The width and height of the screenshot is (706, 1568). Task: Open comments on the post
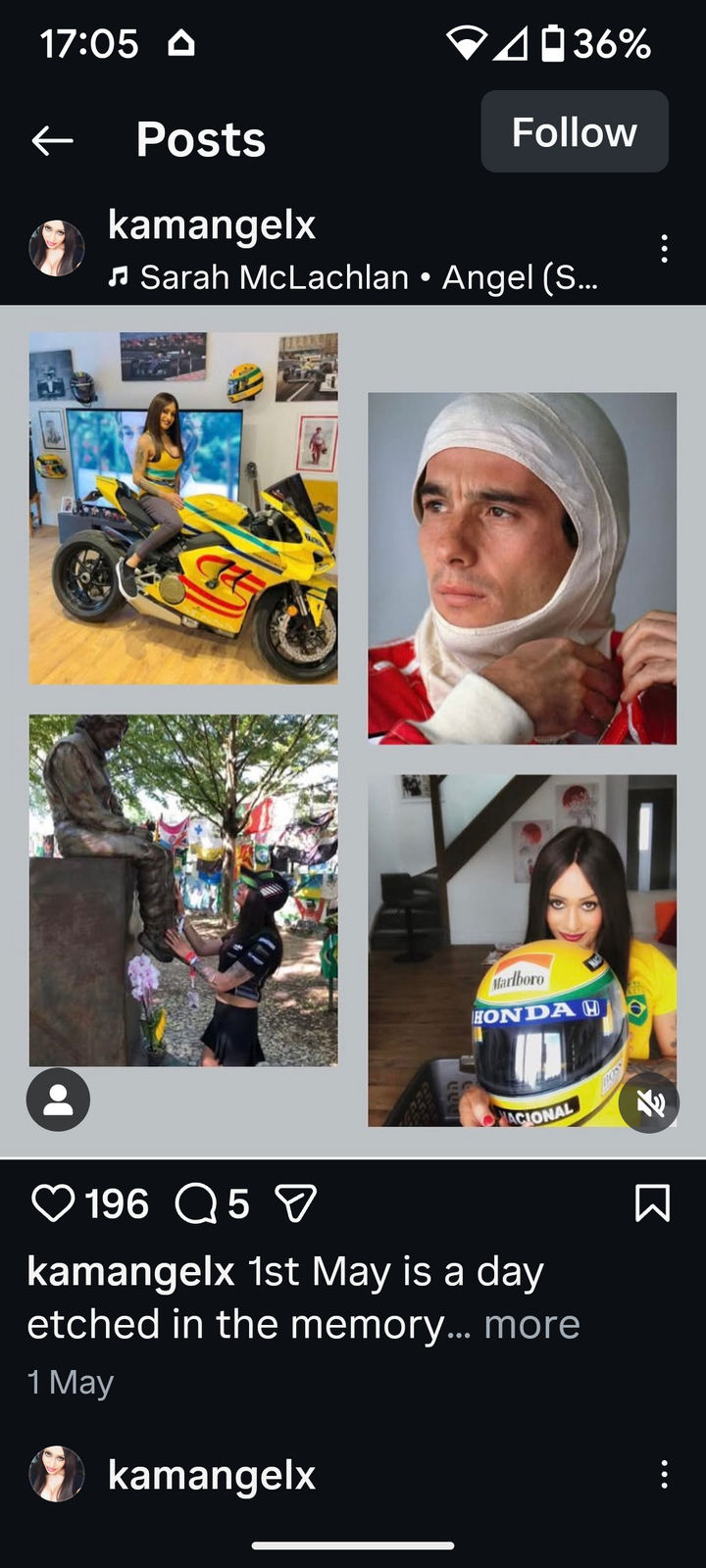[196, 1203]
